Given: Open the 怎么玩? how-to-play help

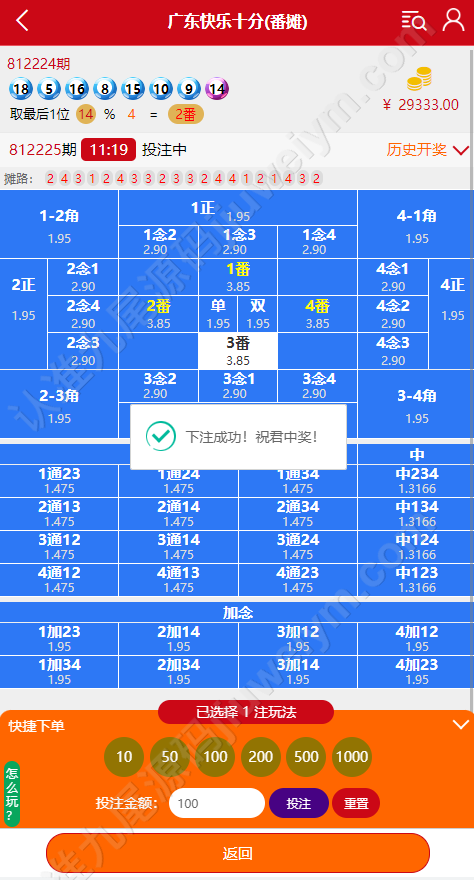Looking at the screenshot, I should click(12, 794).
